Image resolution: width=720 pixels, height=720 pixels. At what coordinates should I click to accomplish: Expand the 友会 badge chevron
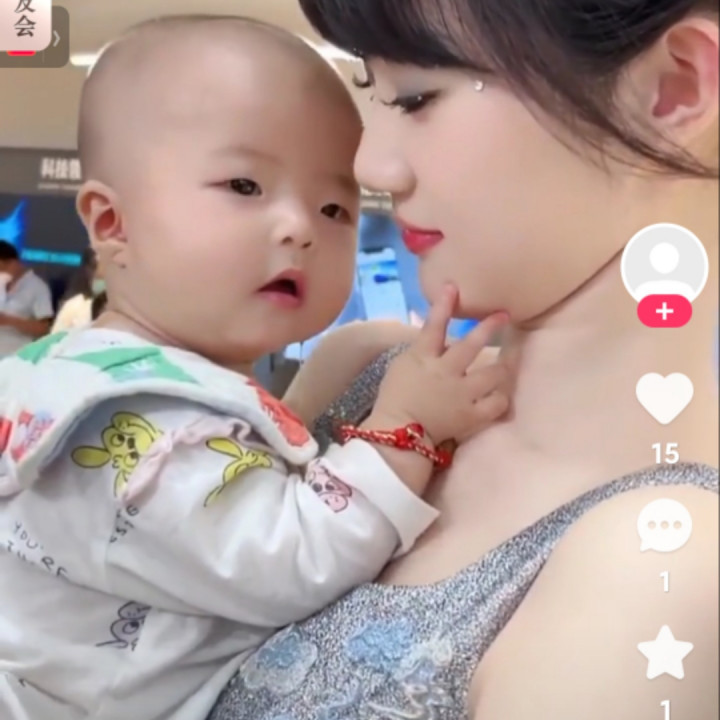57,39
